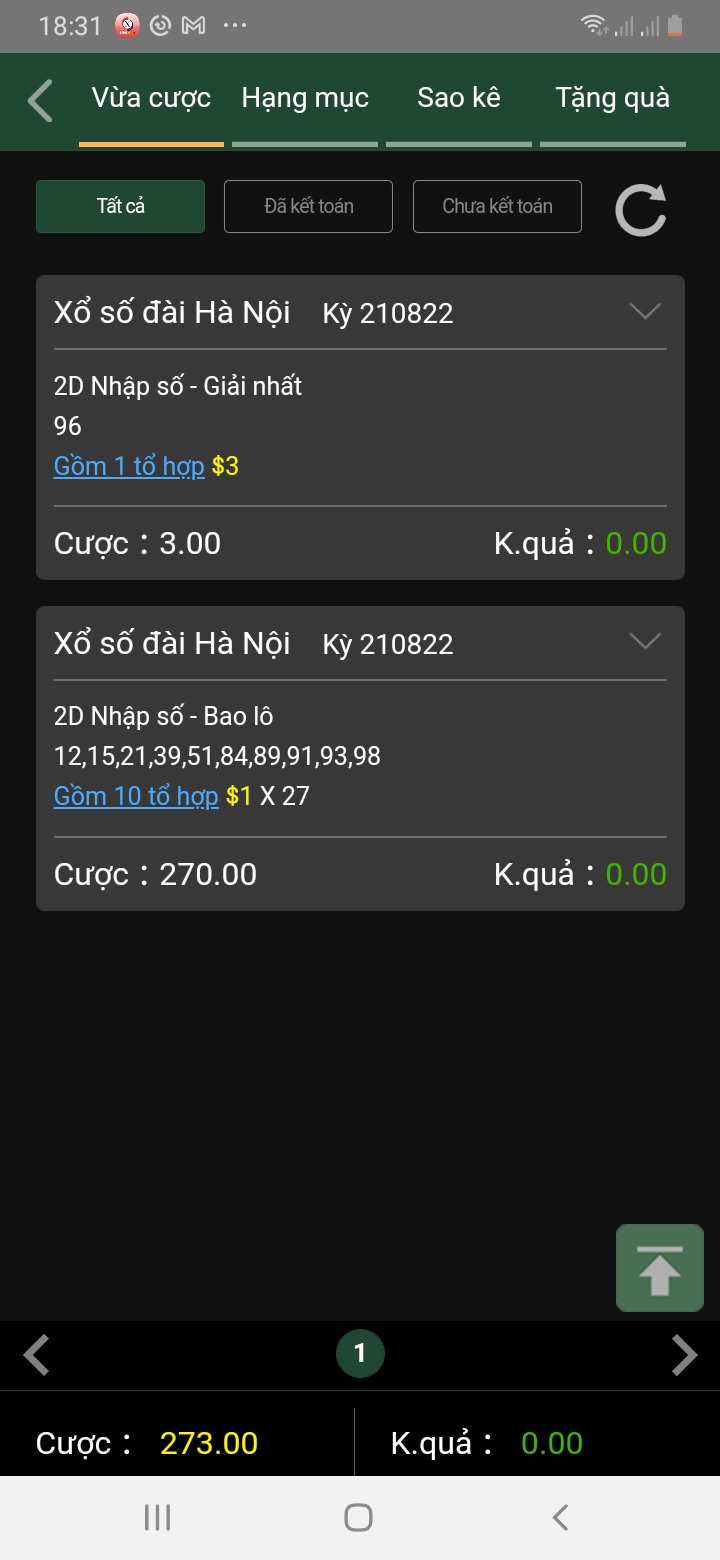Viewport: 720px width, 1560px height.
Task: Select page 1 indicator
Action: click(360, 1354)
